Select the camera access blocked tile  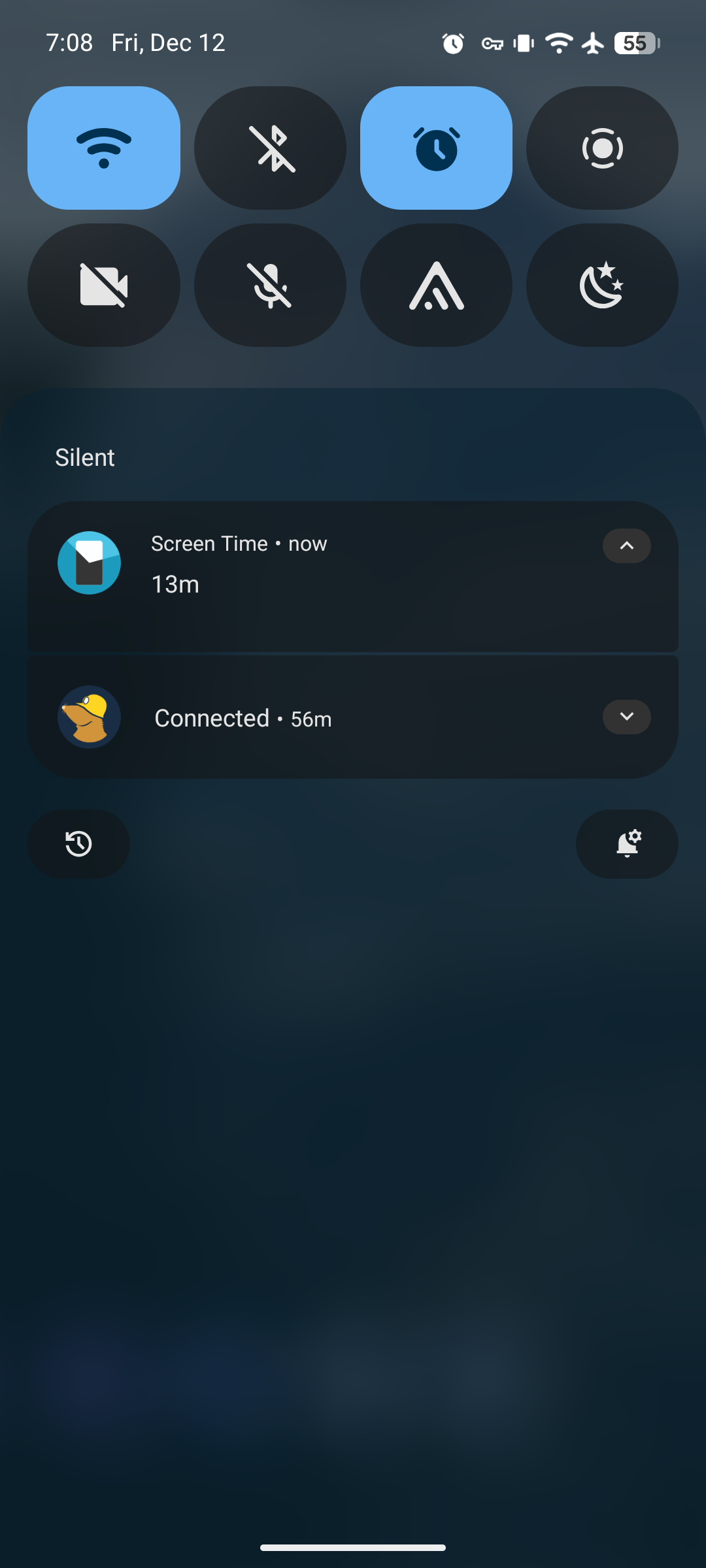pyautogui.click(x=104, y=285)
